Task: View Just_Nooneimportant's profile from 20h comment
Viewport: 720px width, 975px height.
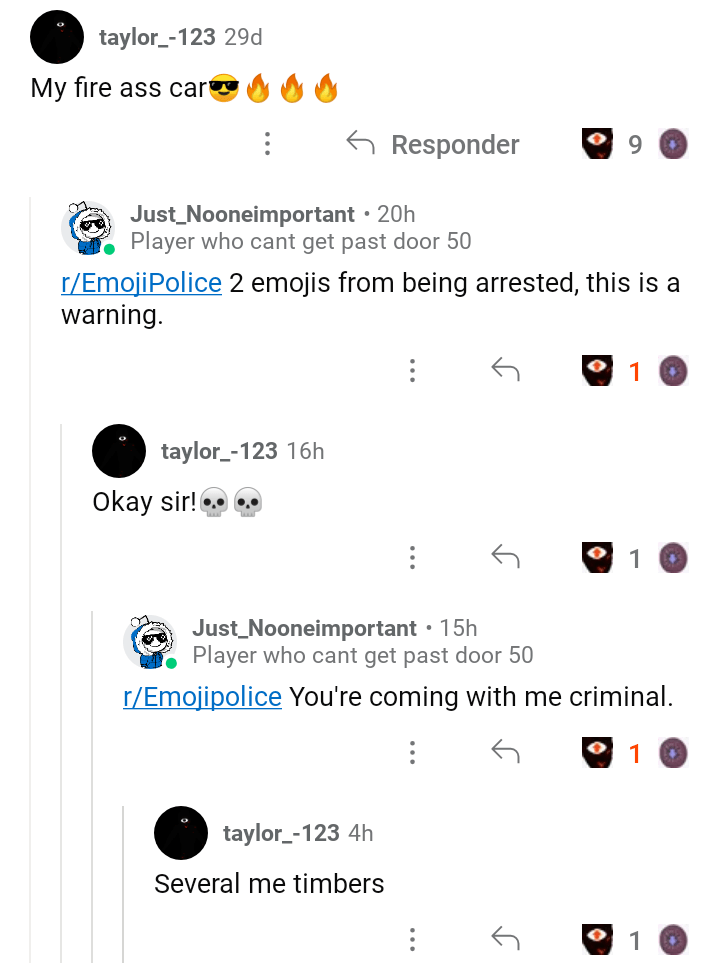Action: pyautogui.click(x=242, y=214)
